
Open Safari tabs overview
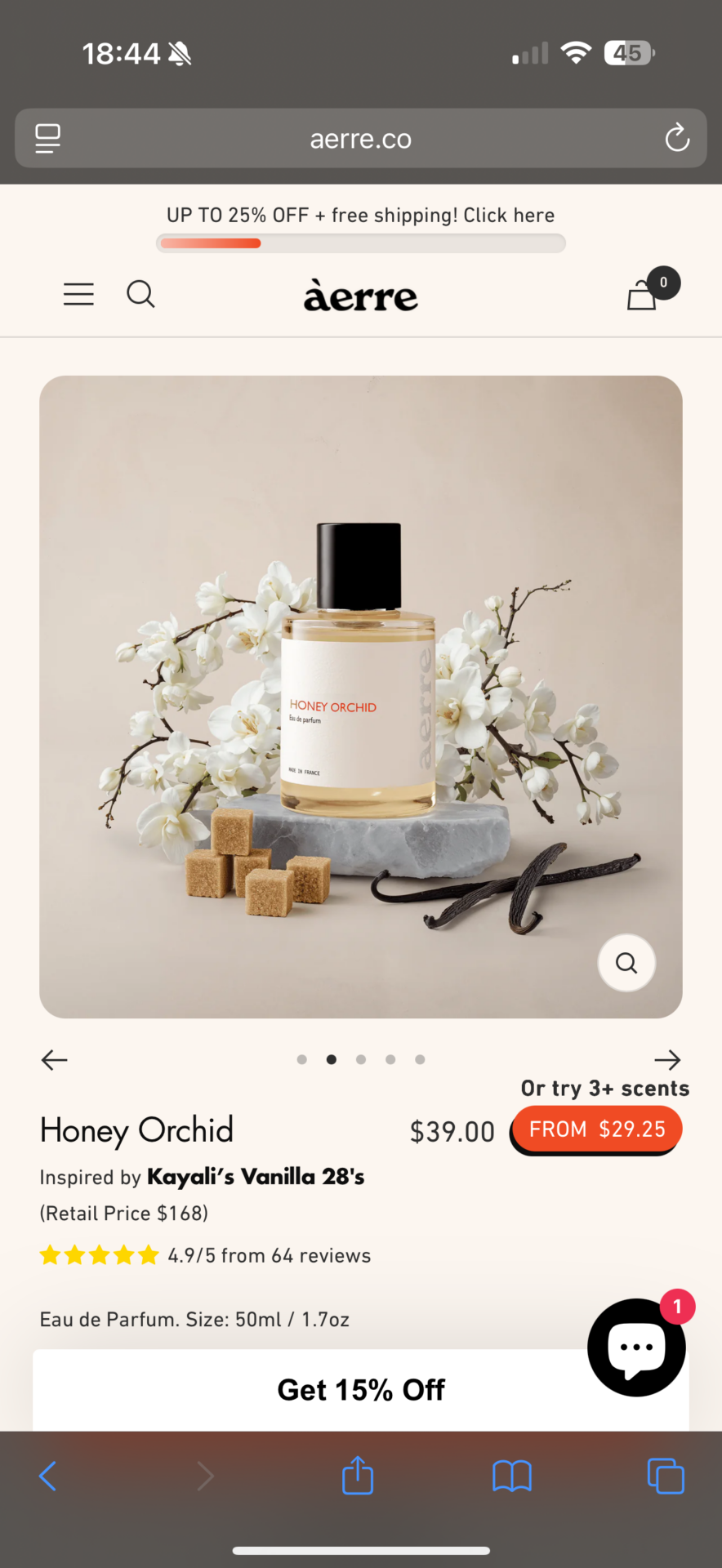pos(666,1476)
